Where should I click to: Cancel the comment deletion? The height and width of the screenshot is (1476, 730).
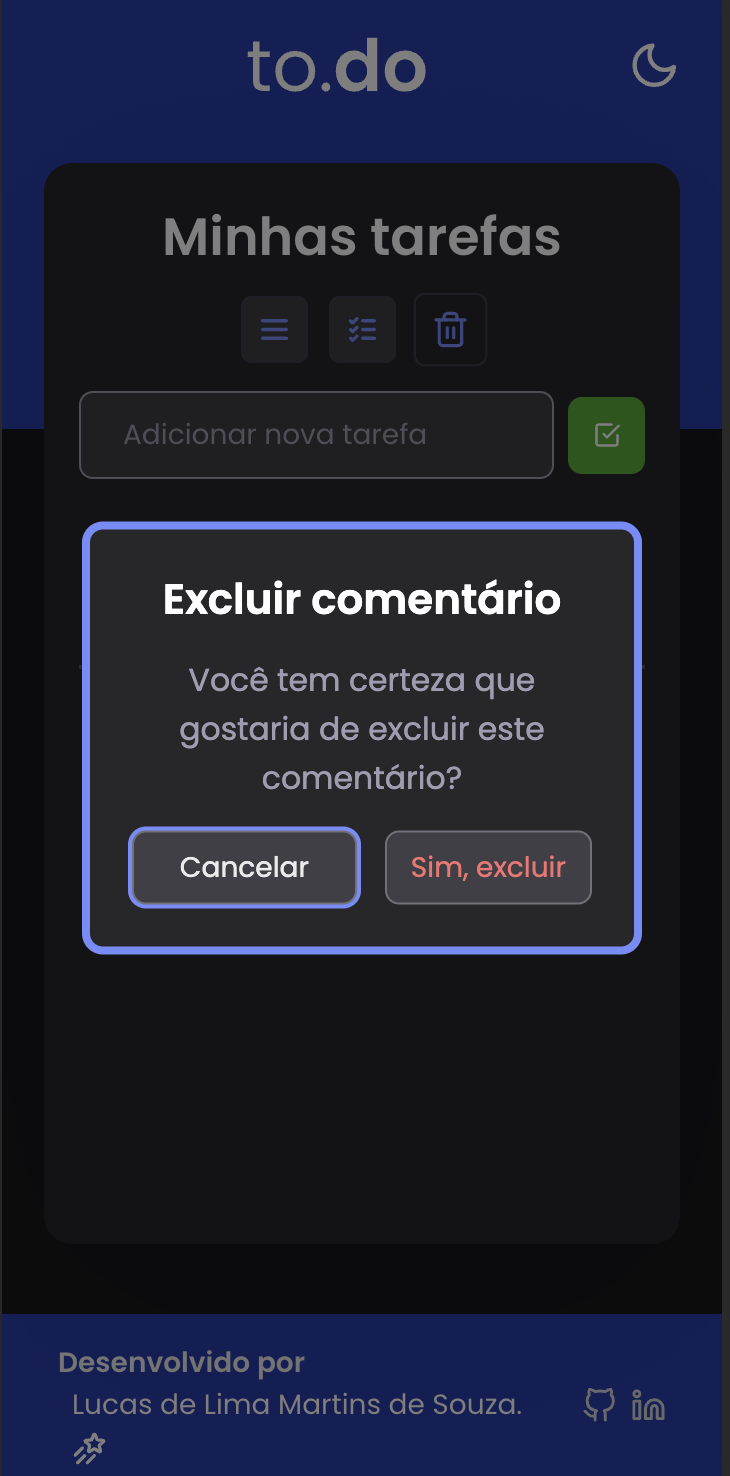click(244, 867)
